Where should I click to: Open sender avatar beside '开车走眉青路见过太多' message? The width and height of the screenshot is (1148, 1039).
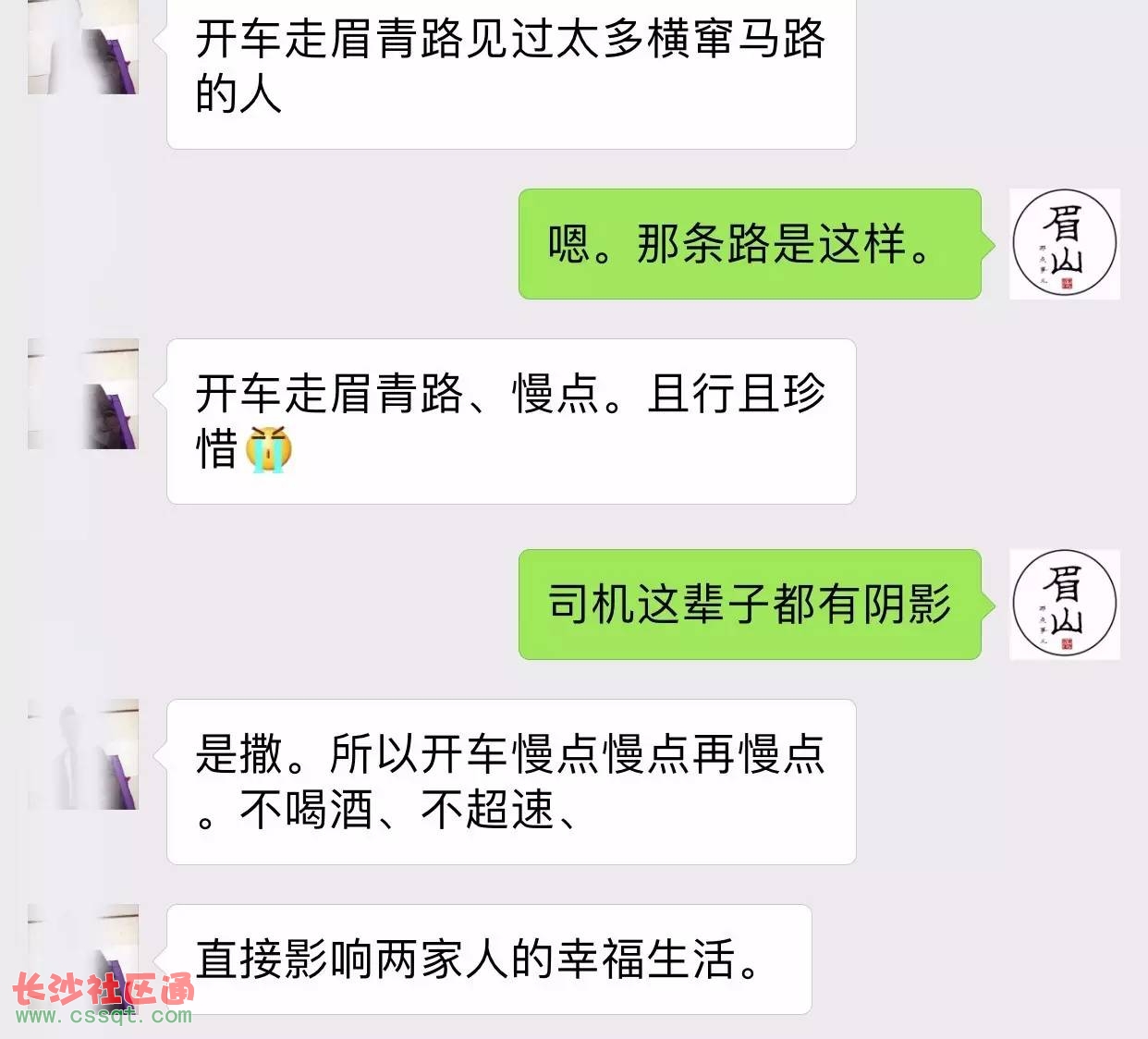(x=83, y=46)
